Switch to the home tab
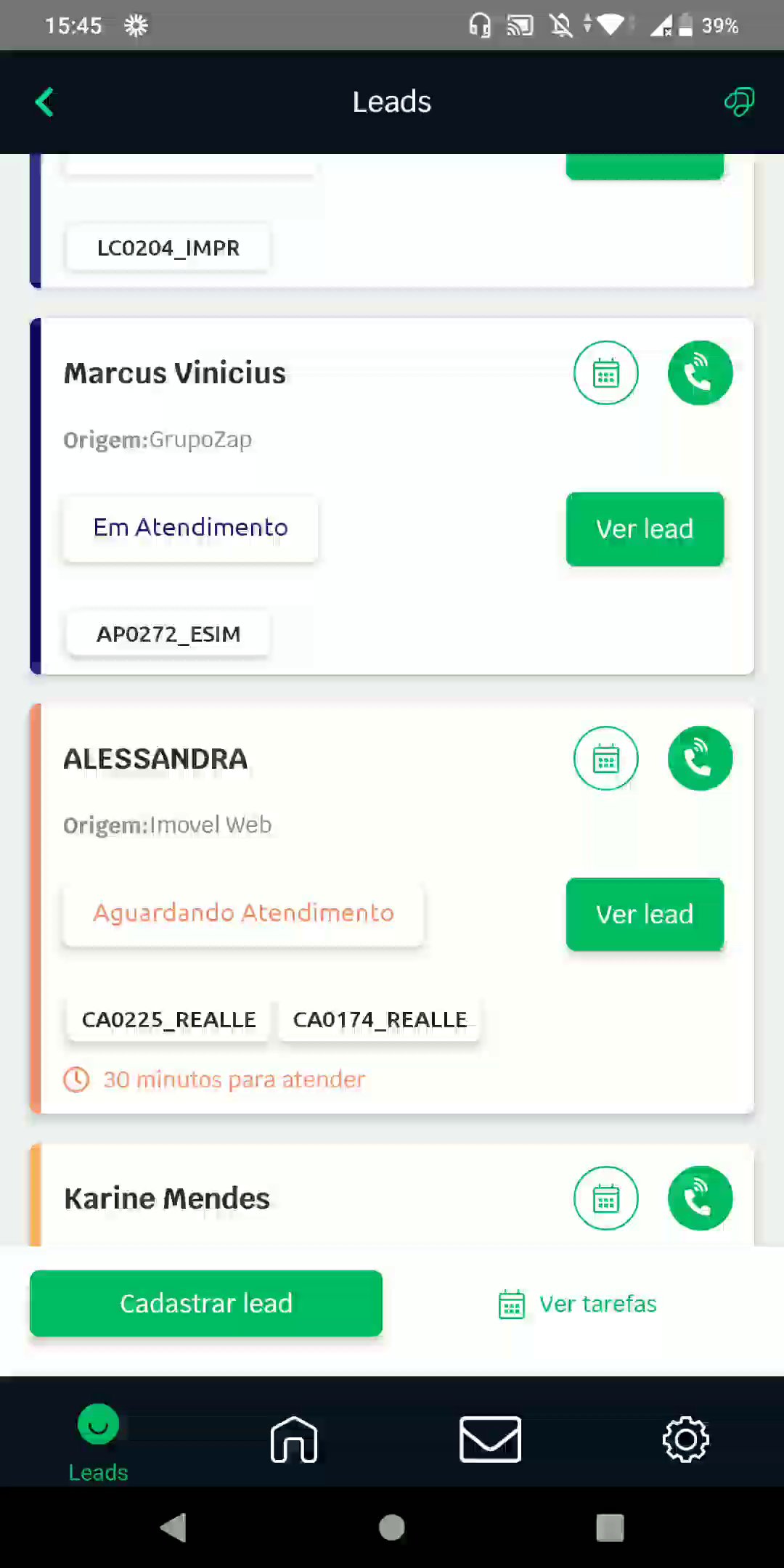The height and width of the screenshot is (1568, 784). (294, 1440)
